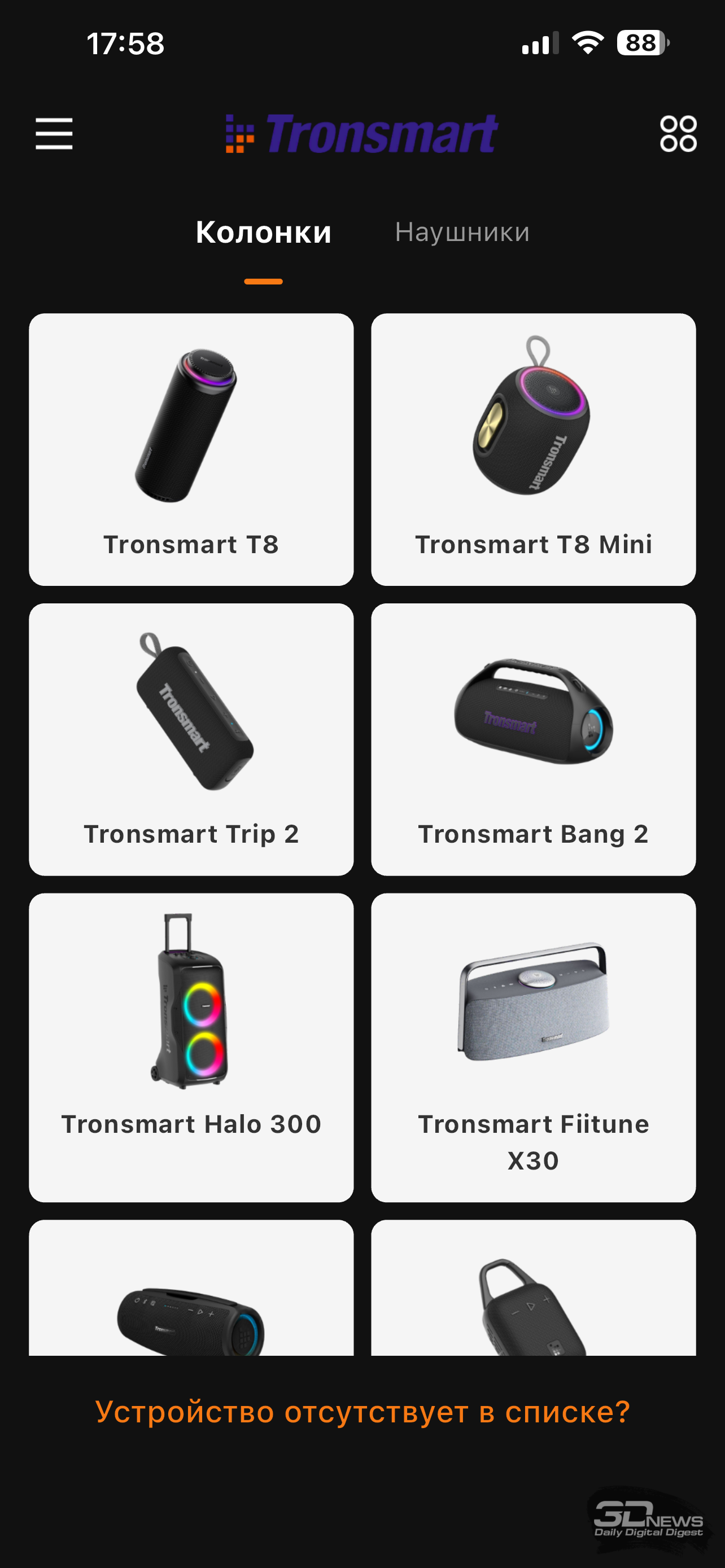Pick the Tronsmart Bang 2 speaker
Image resolution: width=725 pixels, height=1568 pixels.
[533, 739]
